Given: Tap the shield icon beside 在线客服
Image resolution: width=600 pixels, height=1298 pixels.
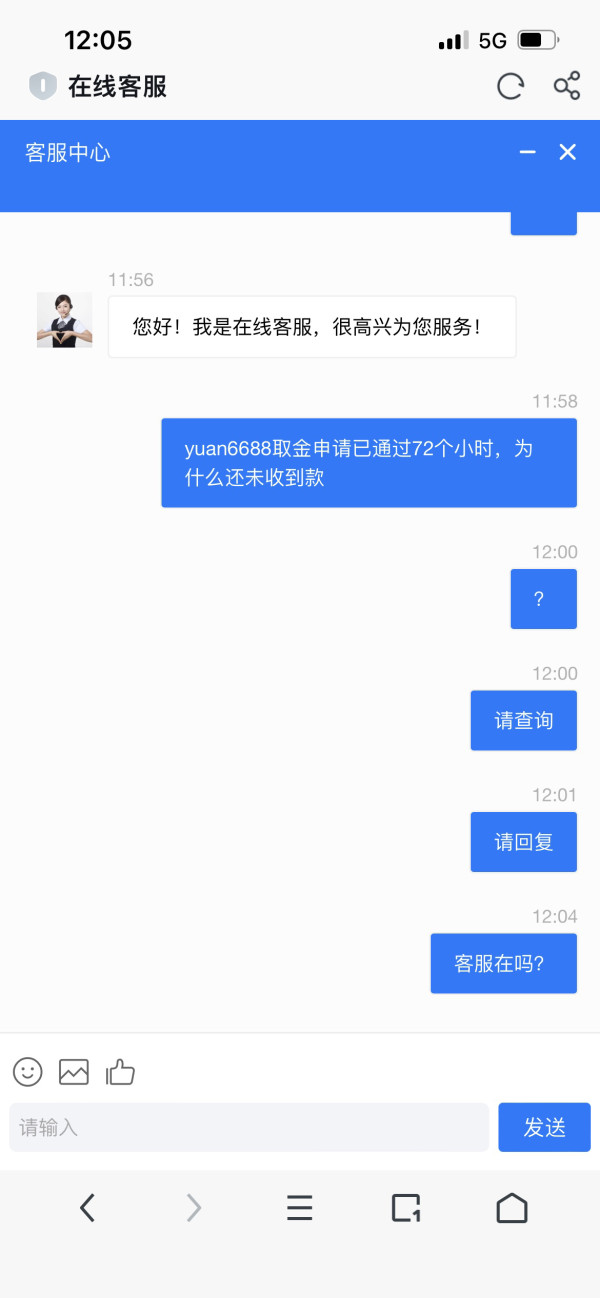Looking at the screenshot, I should (43, 87).
